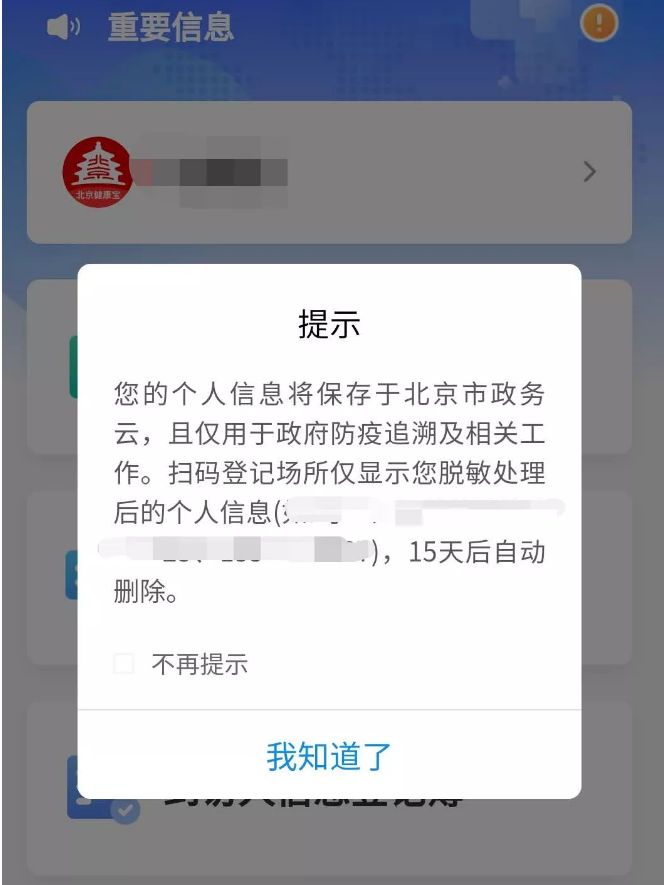Tap the 我知道了 button
The image size is (664, 885).
click(x=329, y=756)
